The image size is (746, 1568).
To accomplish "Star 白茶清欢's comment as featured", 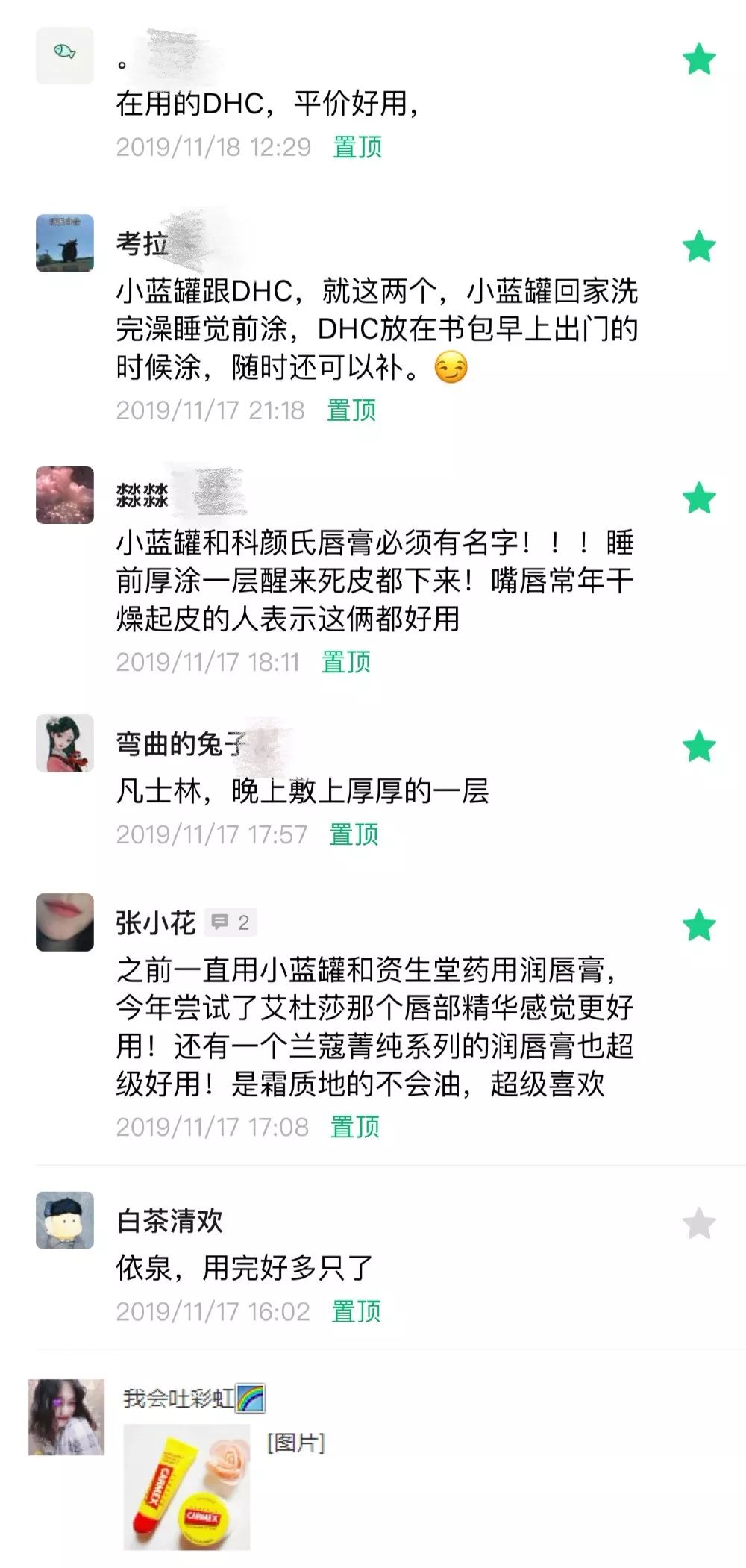I will 699,1224.
